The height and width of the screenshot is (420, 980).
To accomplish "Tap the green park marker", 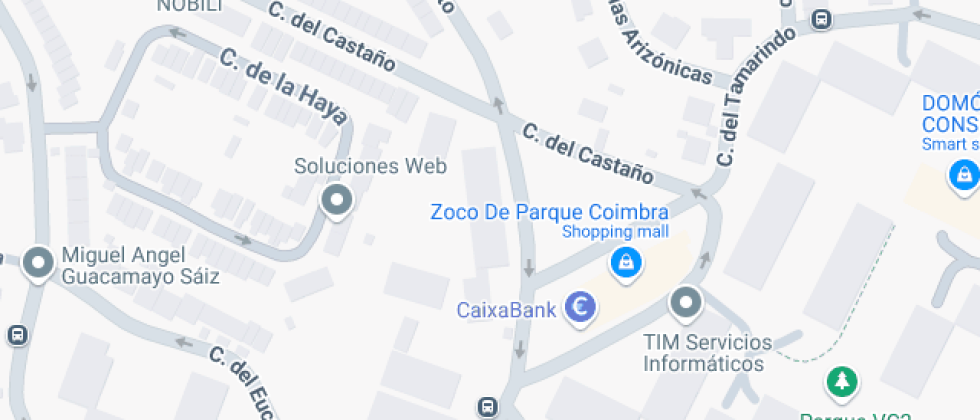I will tap(842, 381).
